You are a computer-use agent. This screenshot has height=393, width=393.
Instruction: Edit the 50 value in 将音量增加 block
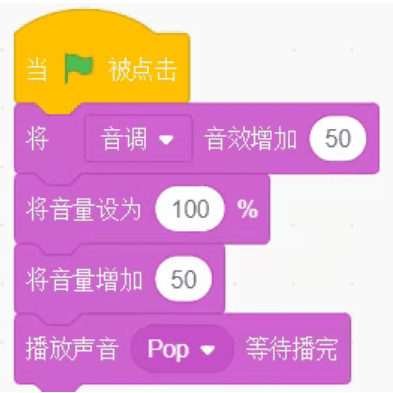coord(183,279)
